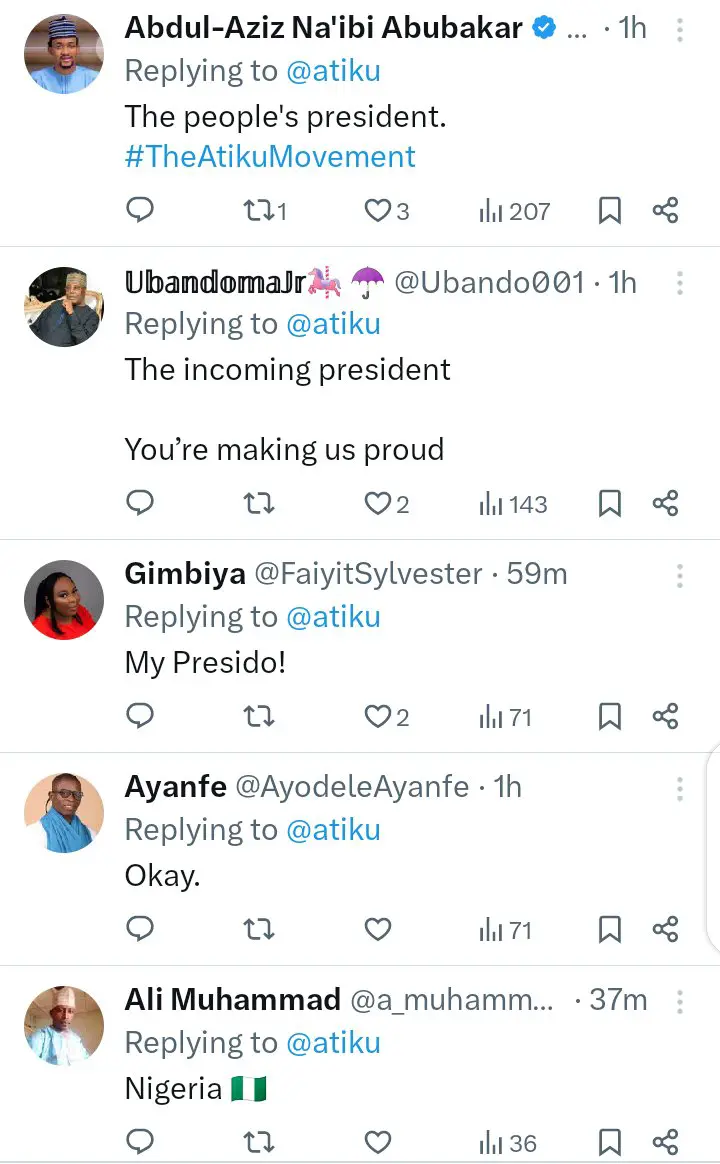Image resolution: width=720 pixels, height=1164 pixels.
Task: Like Ali Muhammad's "Nigeria" reply
Action: 377,1143
